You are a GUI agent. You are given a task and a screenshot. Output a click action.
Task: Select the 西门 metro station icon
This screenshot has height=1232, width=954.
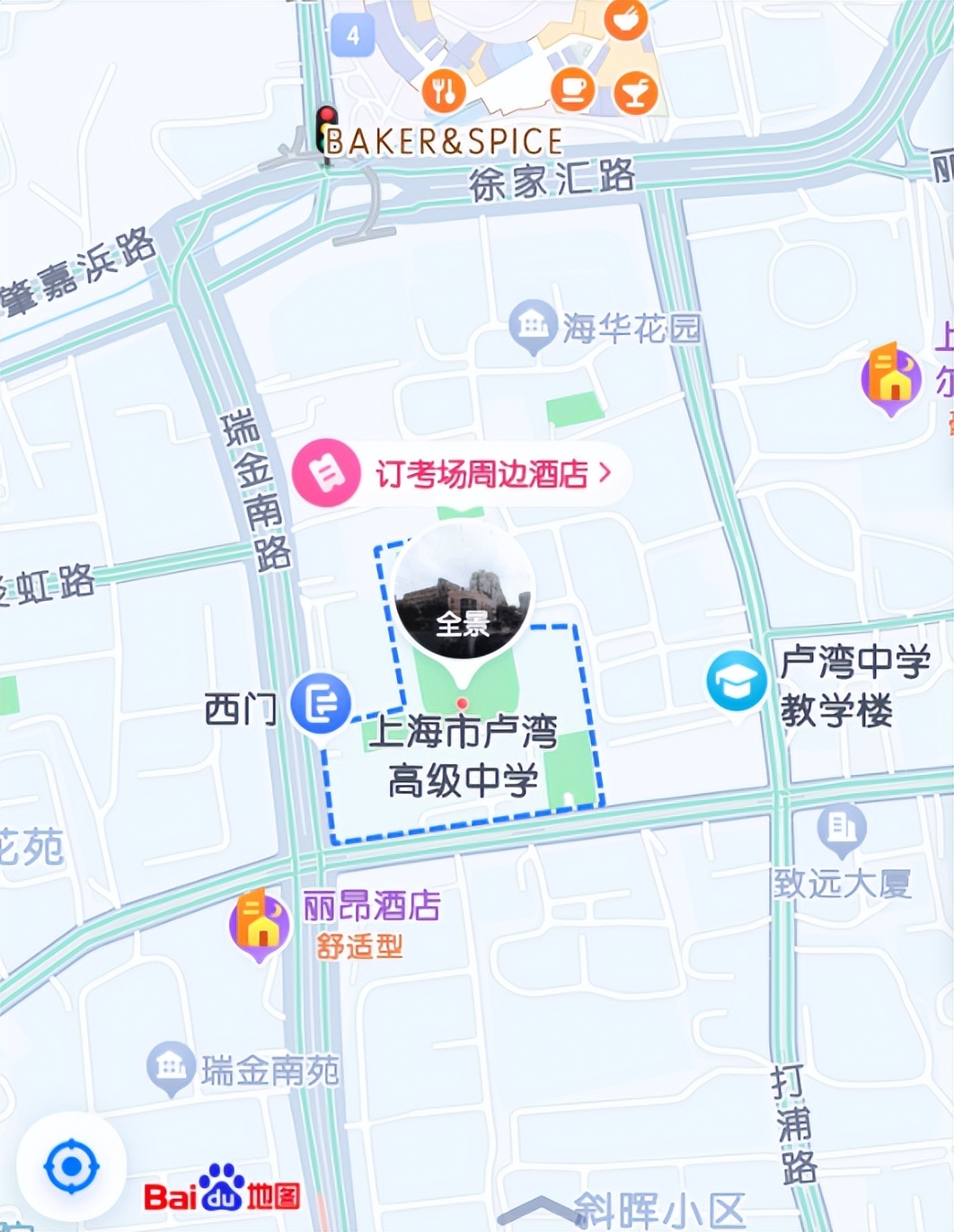coord(322,704)
